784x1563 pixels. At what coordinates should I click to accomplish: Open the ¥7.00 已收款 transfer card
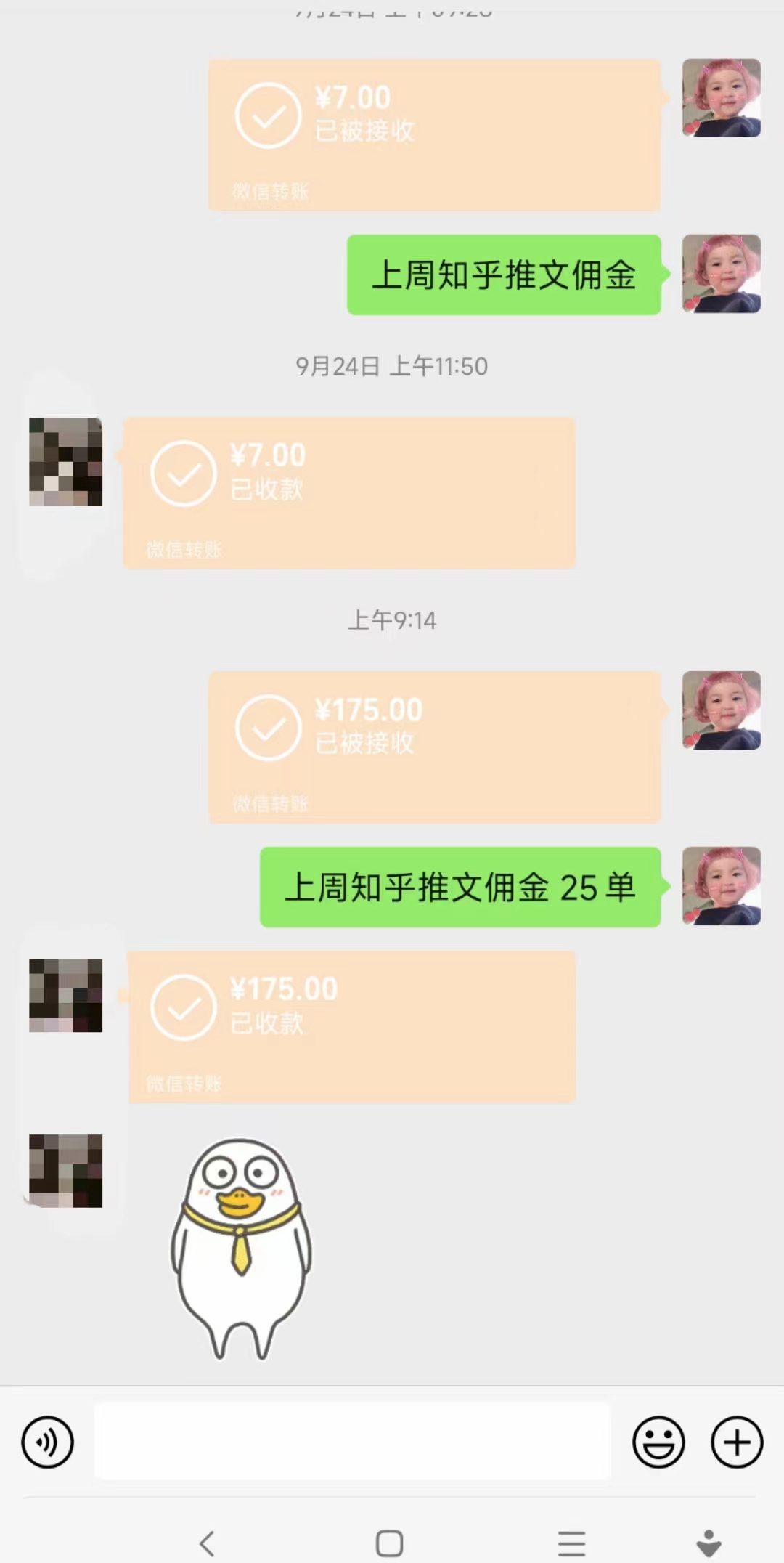coord(348,492)
